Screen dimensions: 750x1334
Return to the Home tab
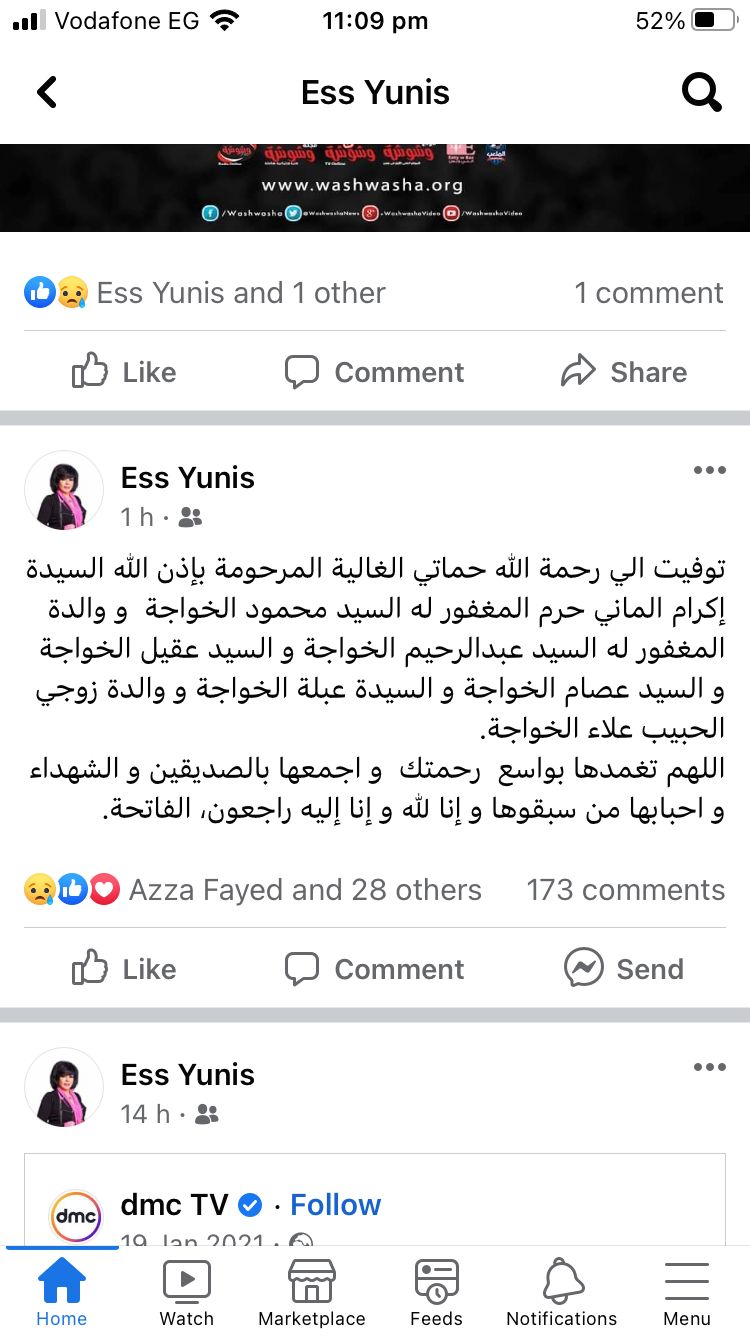[62, 1292]
